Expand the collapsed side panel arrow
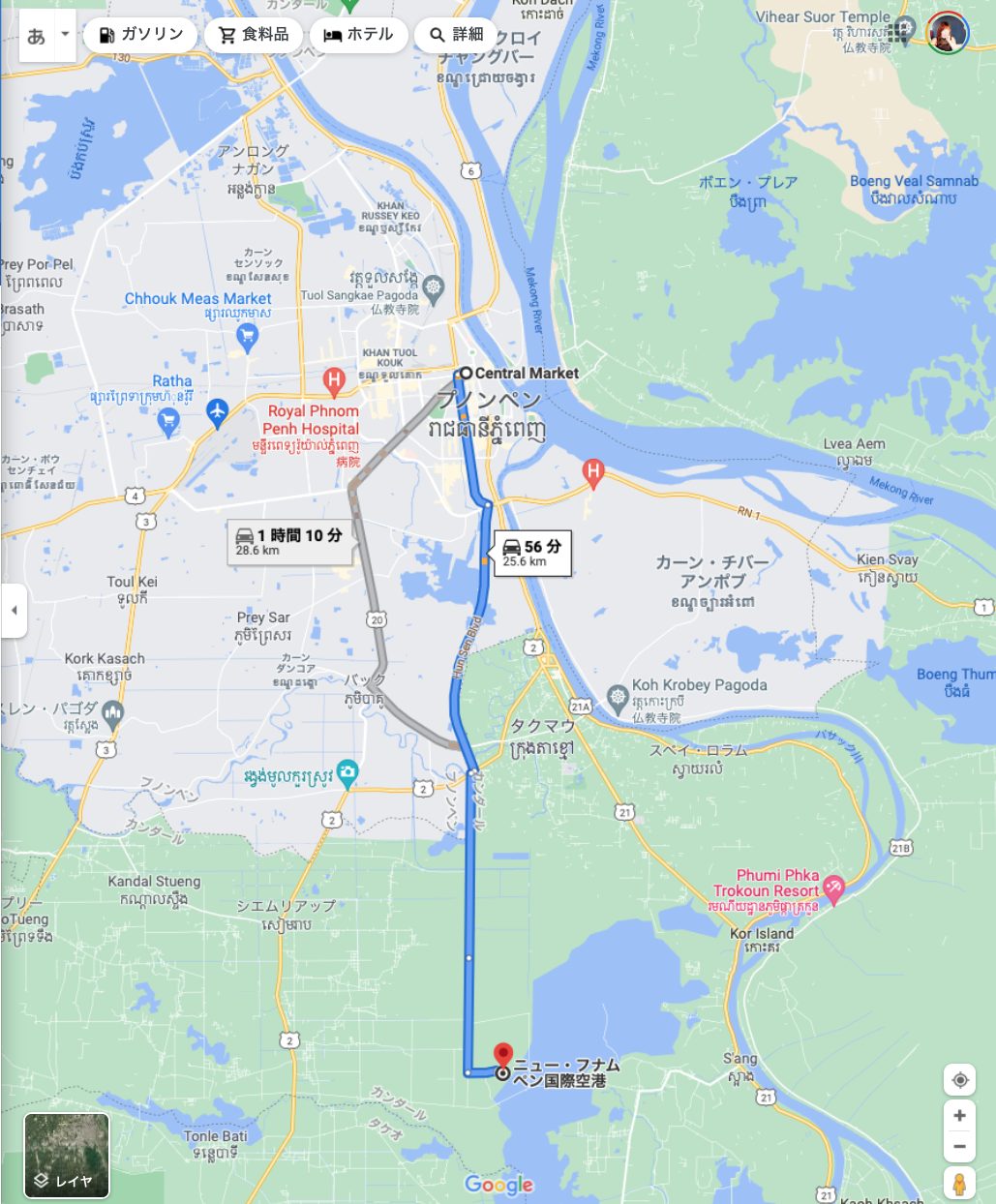 (x=14, y=611)
